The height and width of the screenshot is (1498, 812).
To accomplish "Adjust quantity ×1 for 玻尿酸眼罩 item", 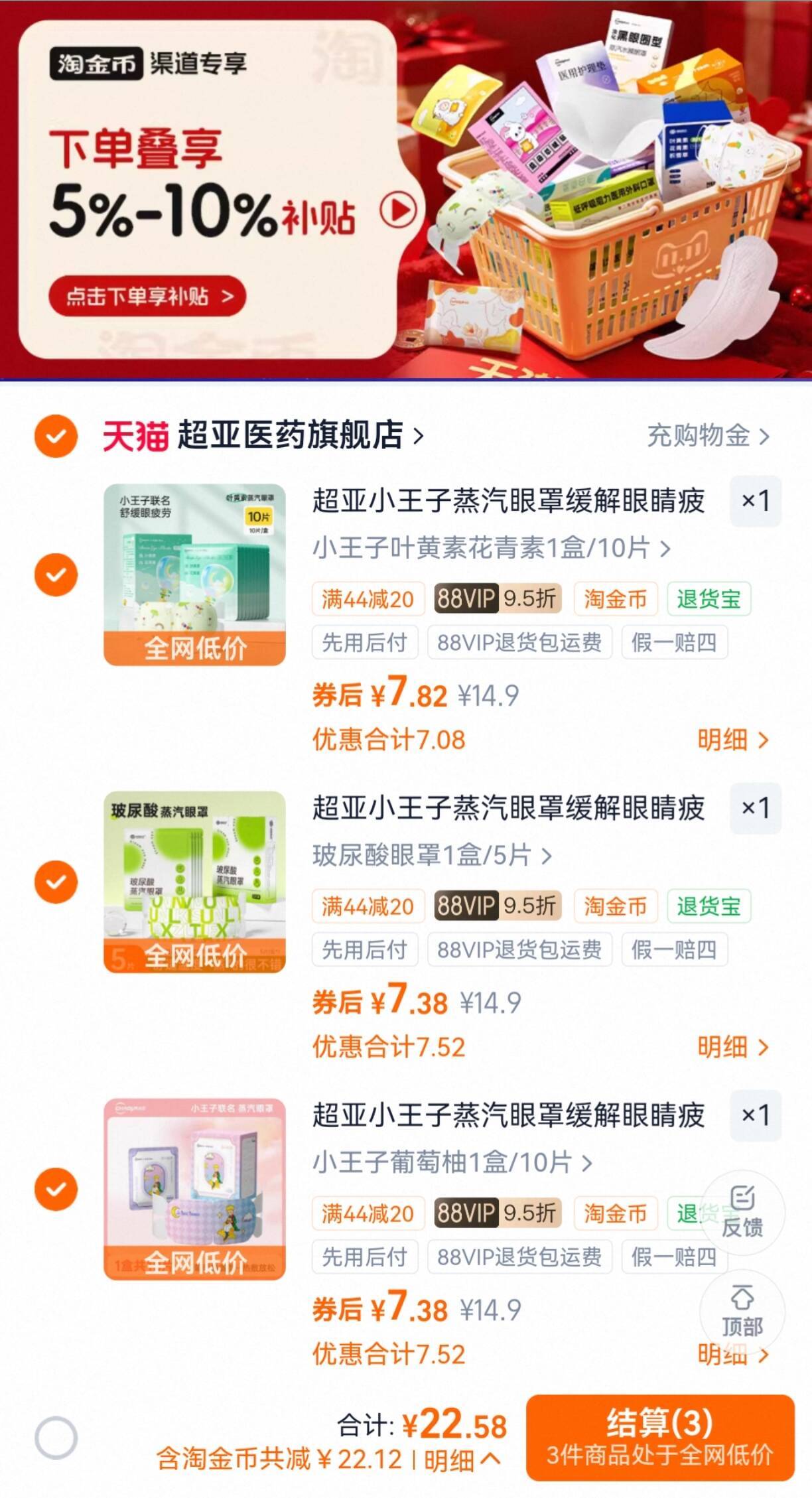I will [x=755, y=808].
